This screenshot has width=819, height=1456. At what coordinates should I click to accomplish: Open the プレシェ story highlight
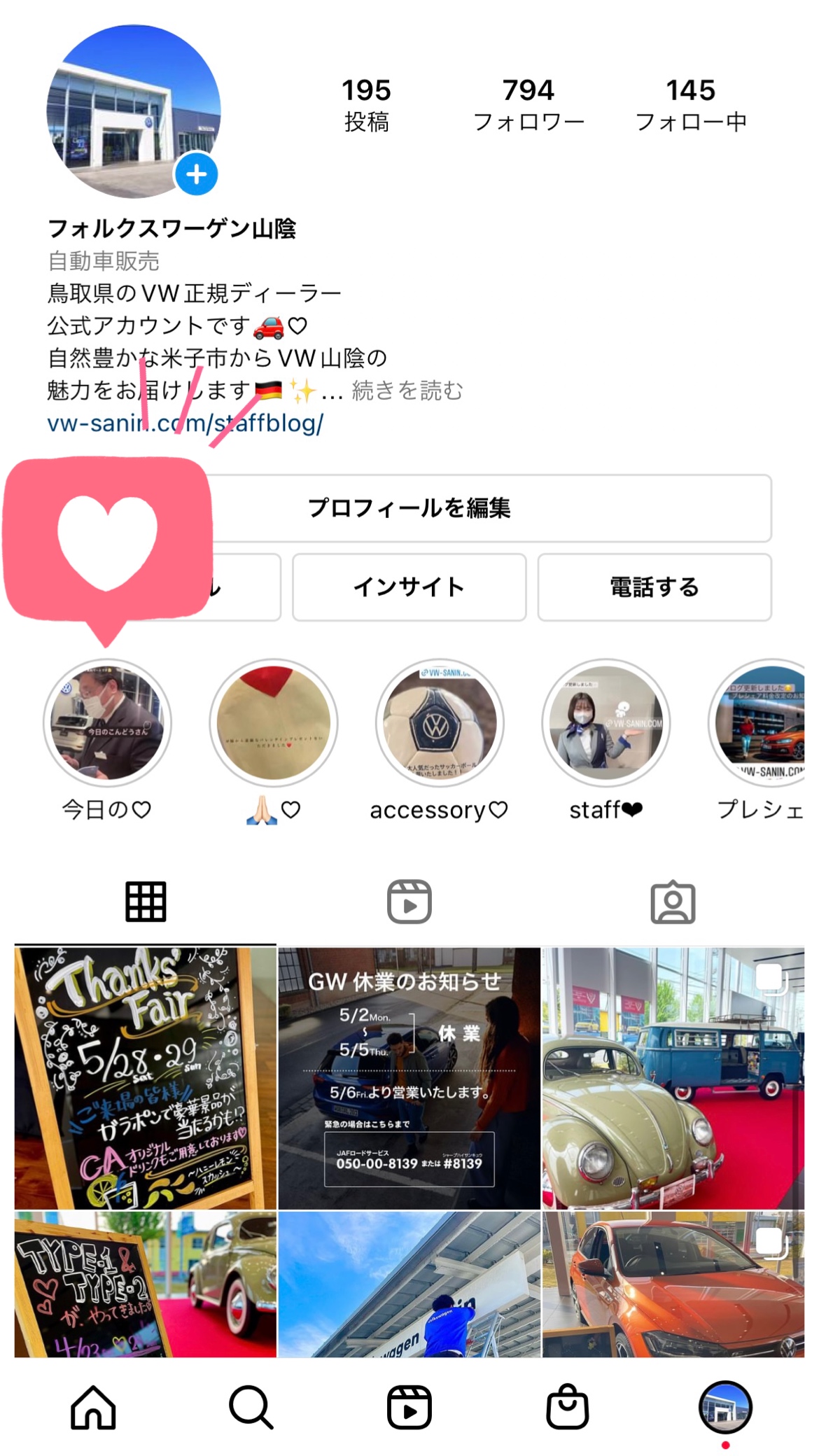(763, 723)
